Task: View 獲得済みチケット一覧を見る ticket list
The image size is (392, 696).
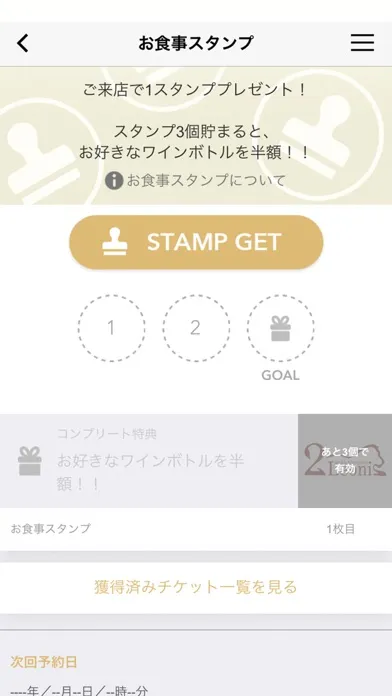Action: [196, 587]
